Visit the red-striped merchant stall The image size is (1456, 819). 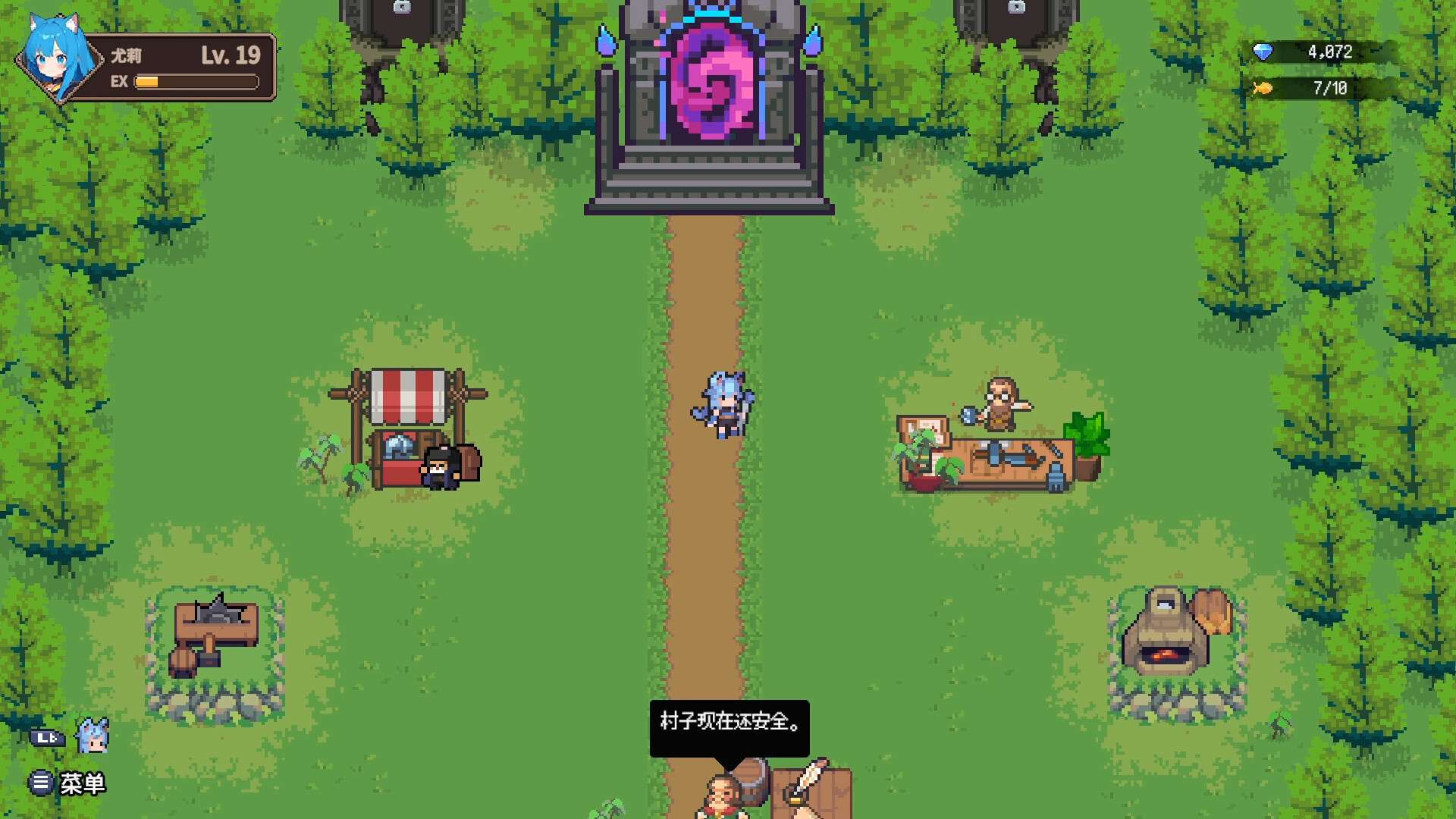pos(408,428)
